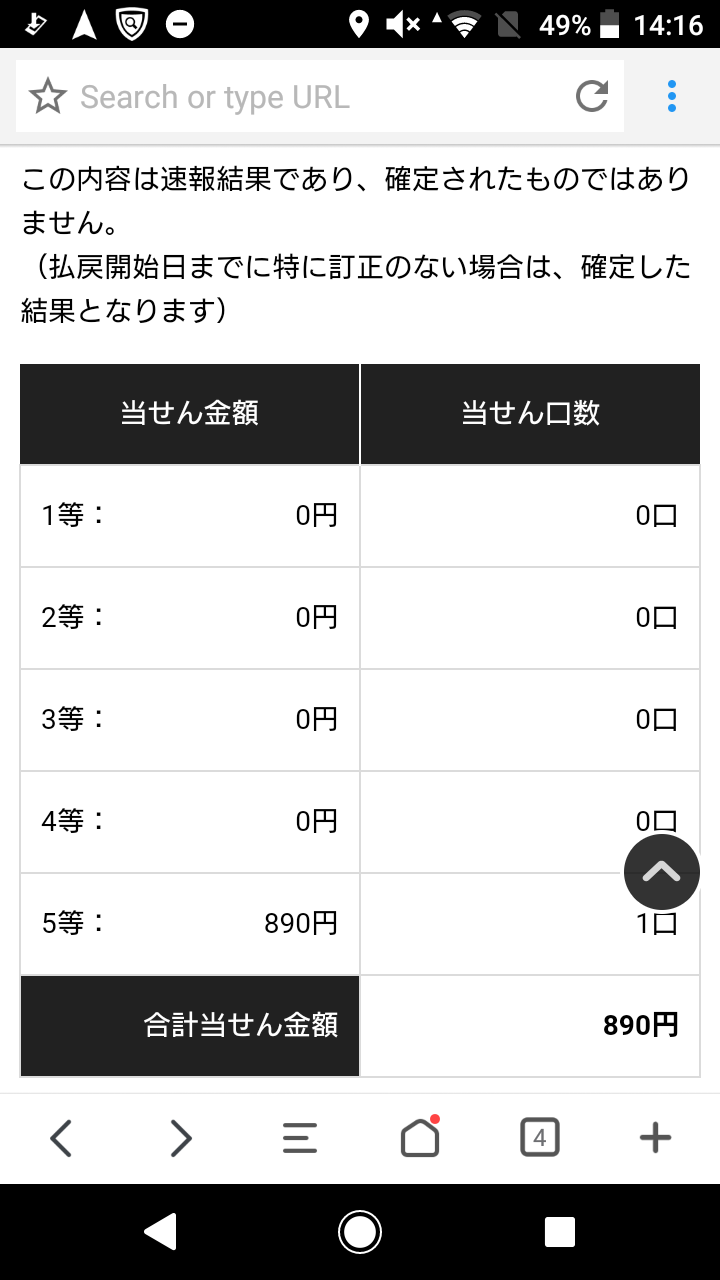Reload the current page
720x1280 pixels.
[x=592, y=97]
